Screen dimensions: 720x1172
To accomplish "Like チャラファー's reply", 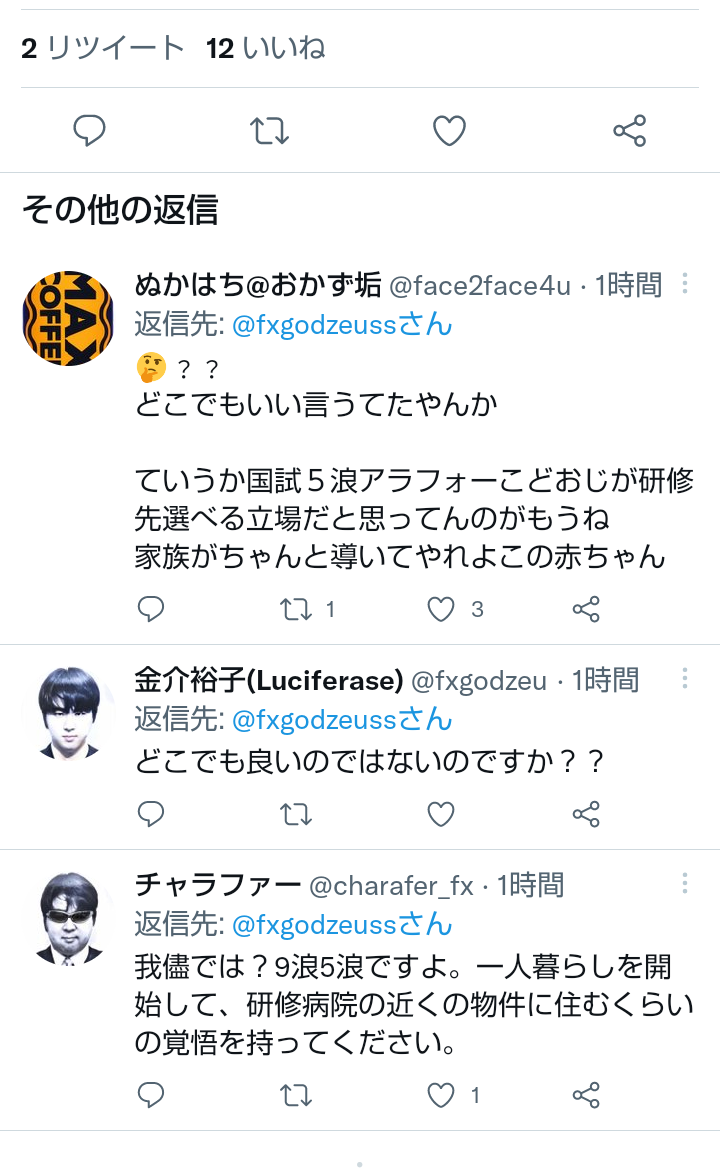I will pos(441,1095).
